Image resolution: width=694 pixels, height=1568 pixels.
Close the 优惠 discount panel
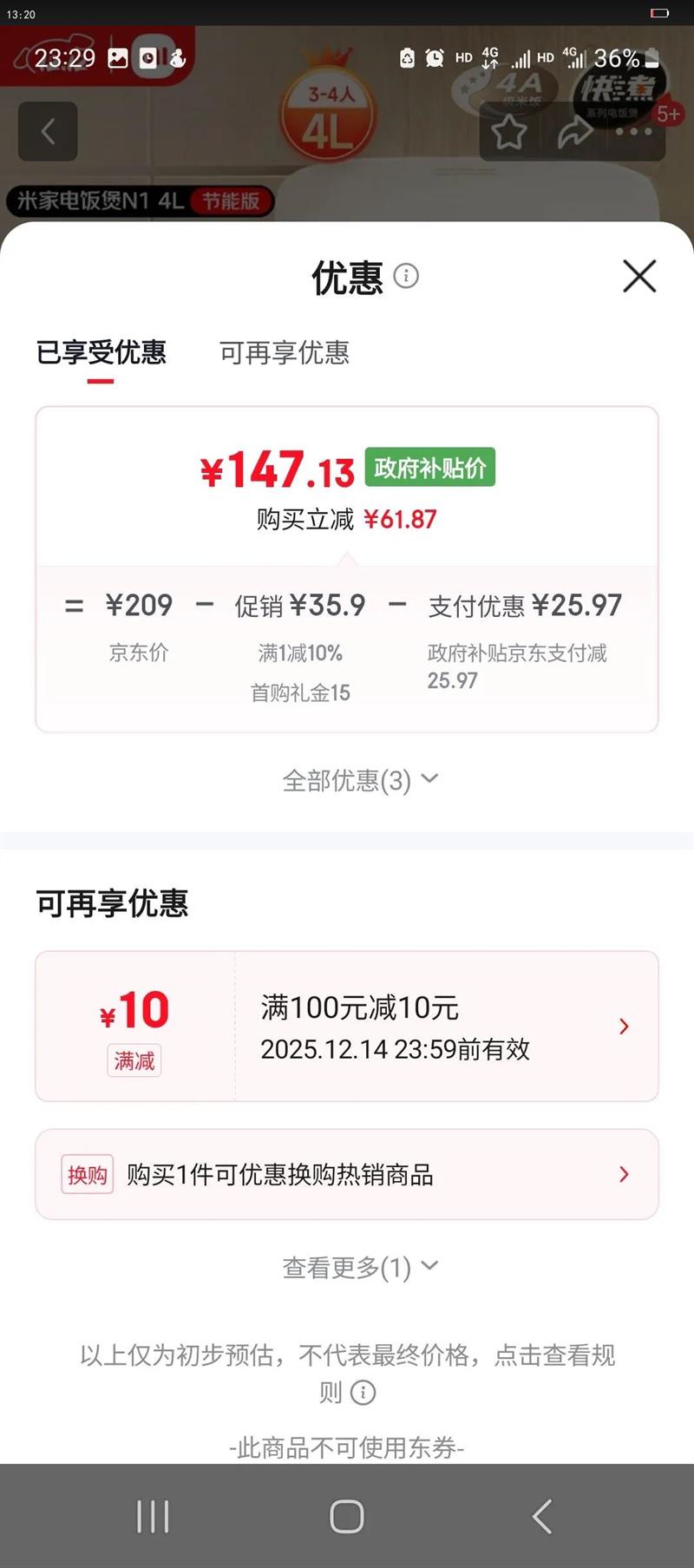pyautogui.click(x=639, y=276)
